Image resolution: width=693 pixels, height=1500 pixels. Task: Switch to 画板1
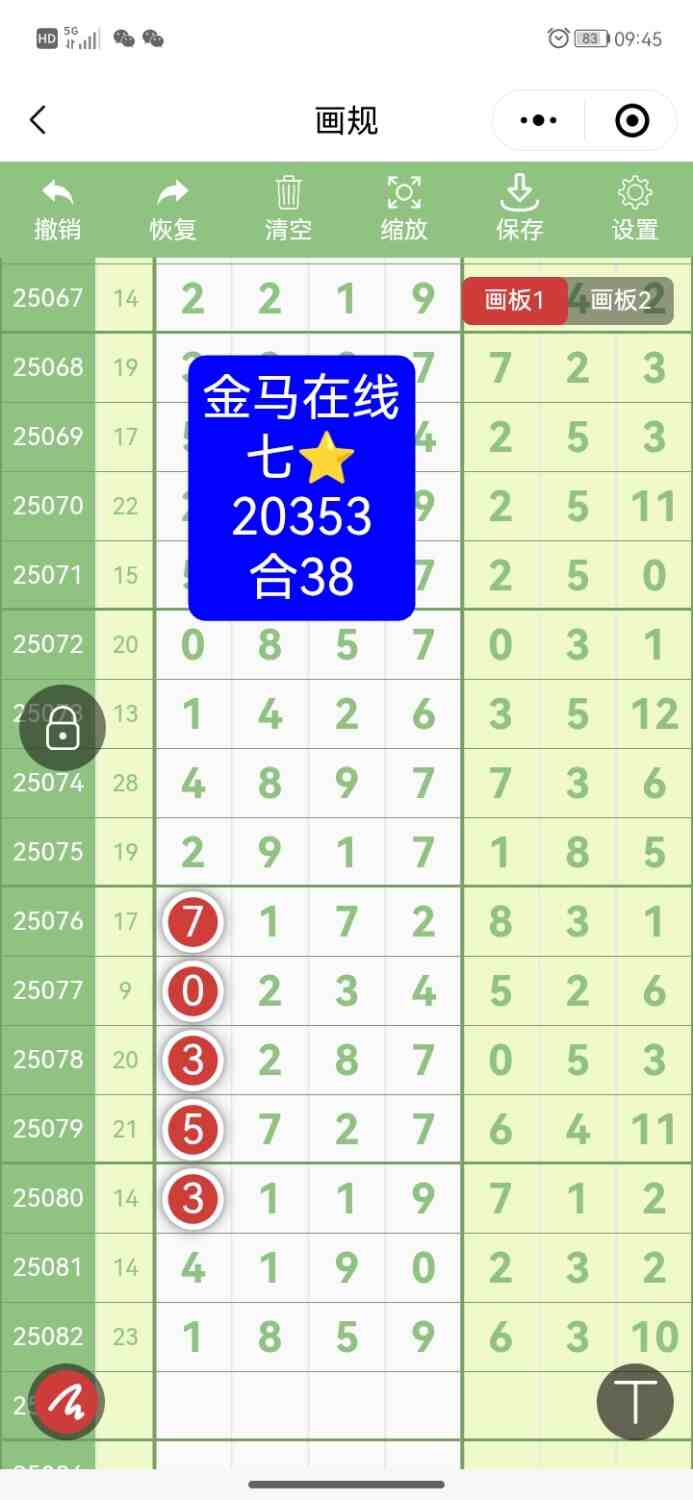[x=514, y=301]
